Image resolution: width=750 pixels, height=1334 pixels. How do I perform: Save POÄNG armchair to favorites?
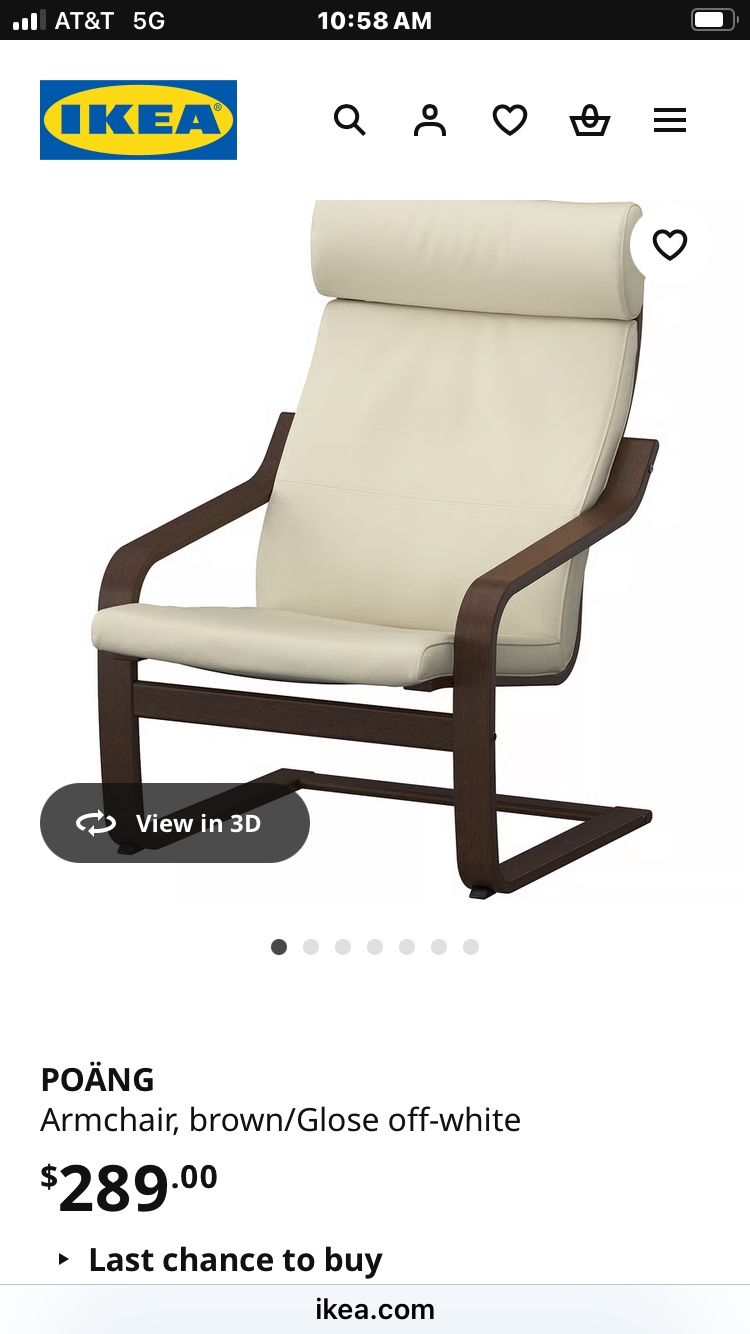click(670, 244)
